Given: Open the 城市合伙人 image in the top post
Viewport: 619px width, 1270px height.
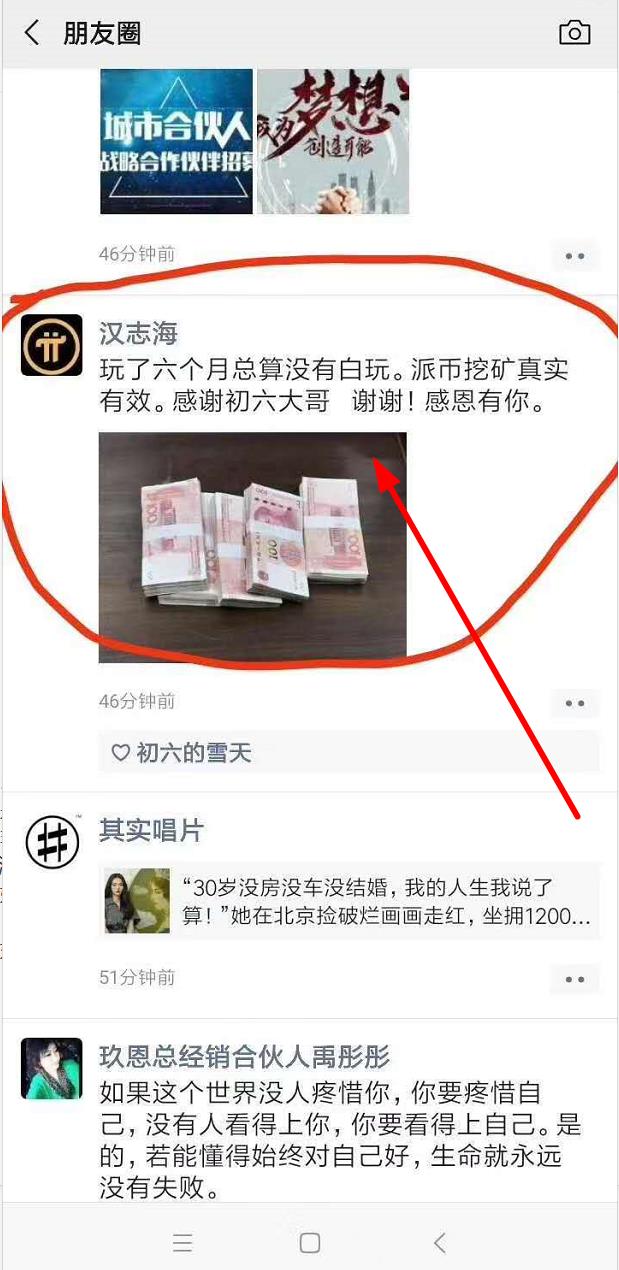Looking at the screenshot, I should coord(176,141).
